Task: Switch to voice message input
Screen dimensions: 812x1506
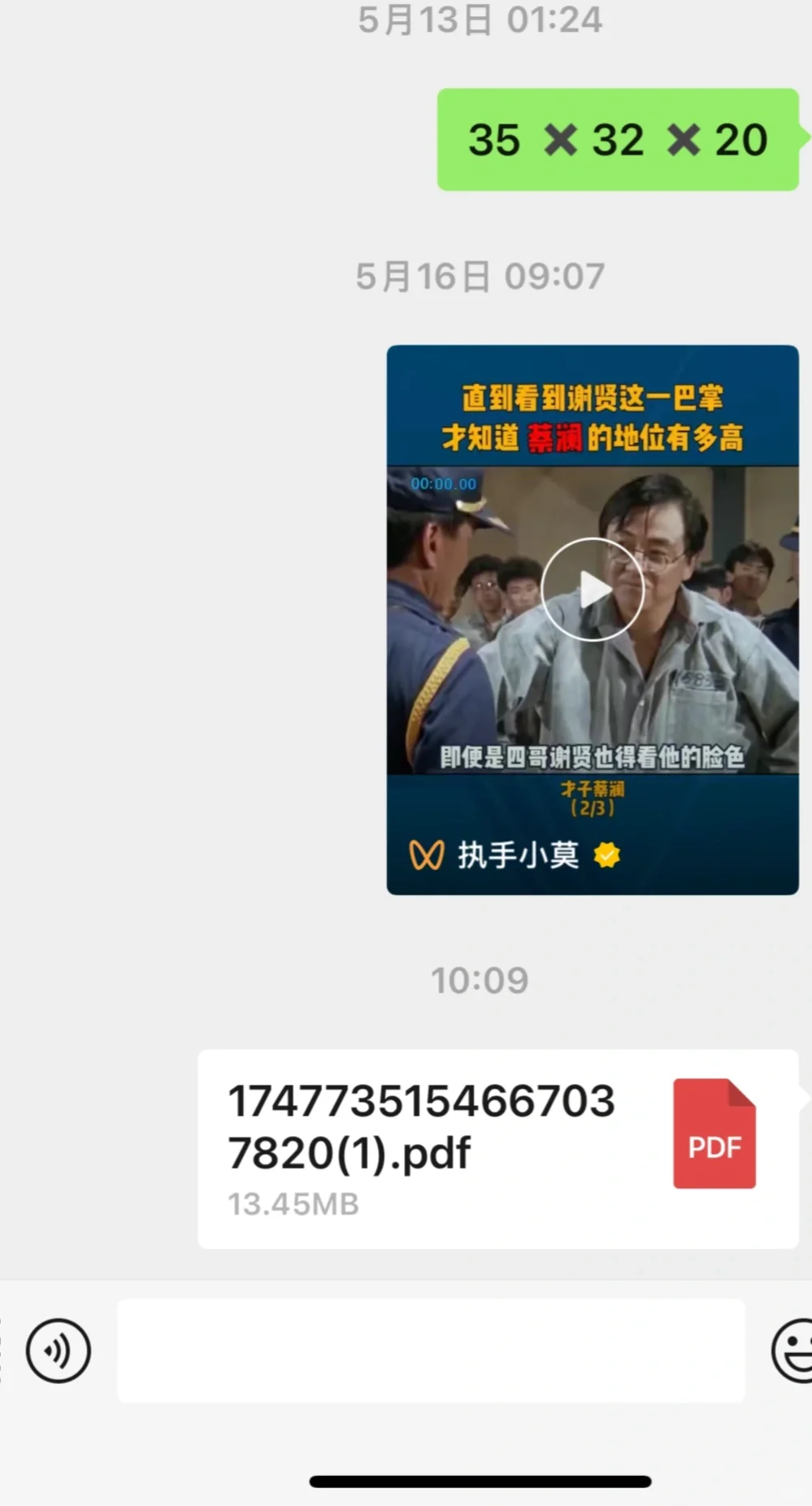Action: 58,1351
